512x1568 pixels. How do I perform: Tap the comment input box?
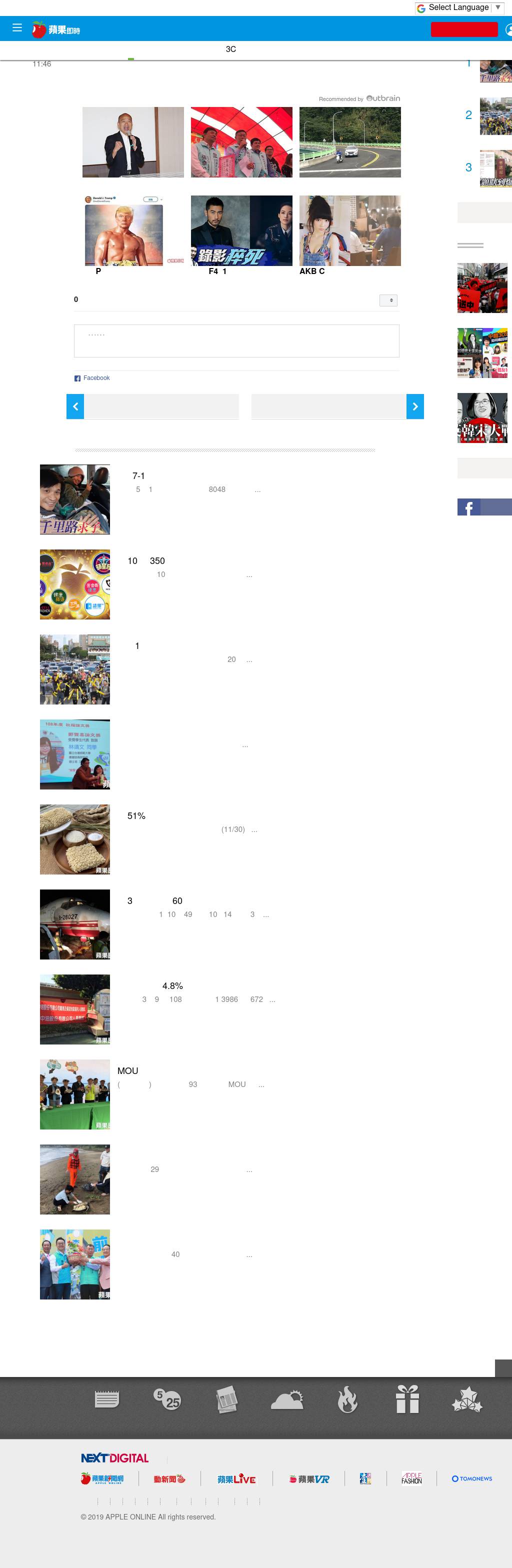click(x=236, y=341)
